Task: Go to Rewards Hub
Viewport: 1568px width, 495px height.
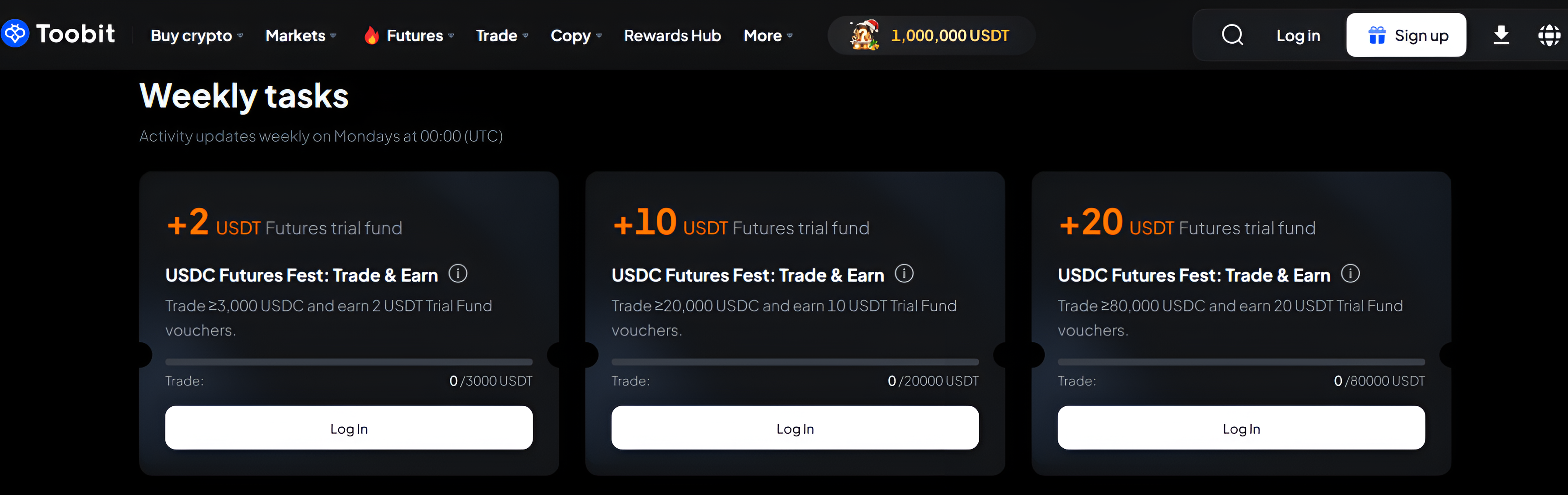Action: (x=672, y=36)
